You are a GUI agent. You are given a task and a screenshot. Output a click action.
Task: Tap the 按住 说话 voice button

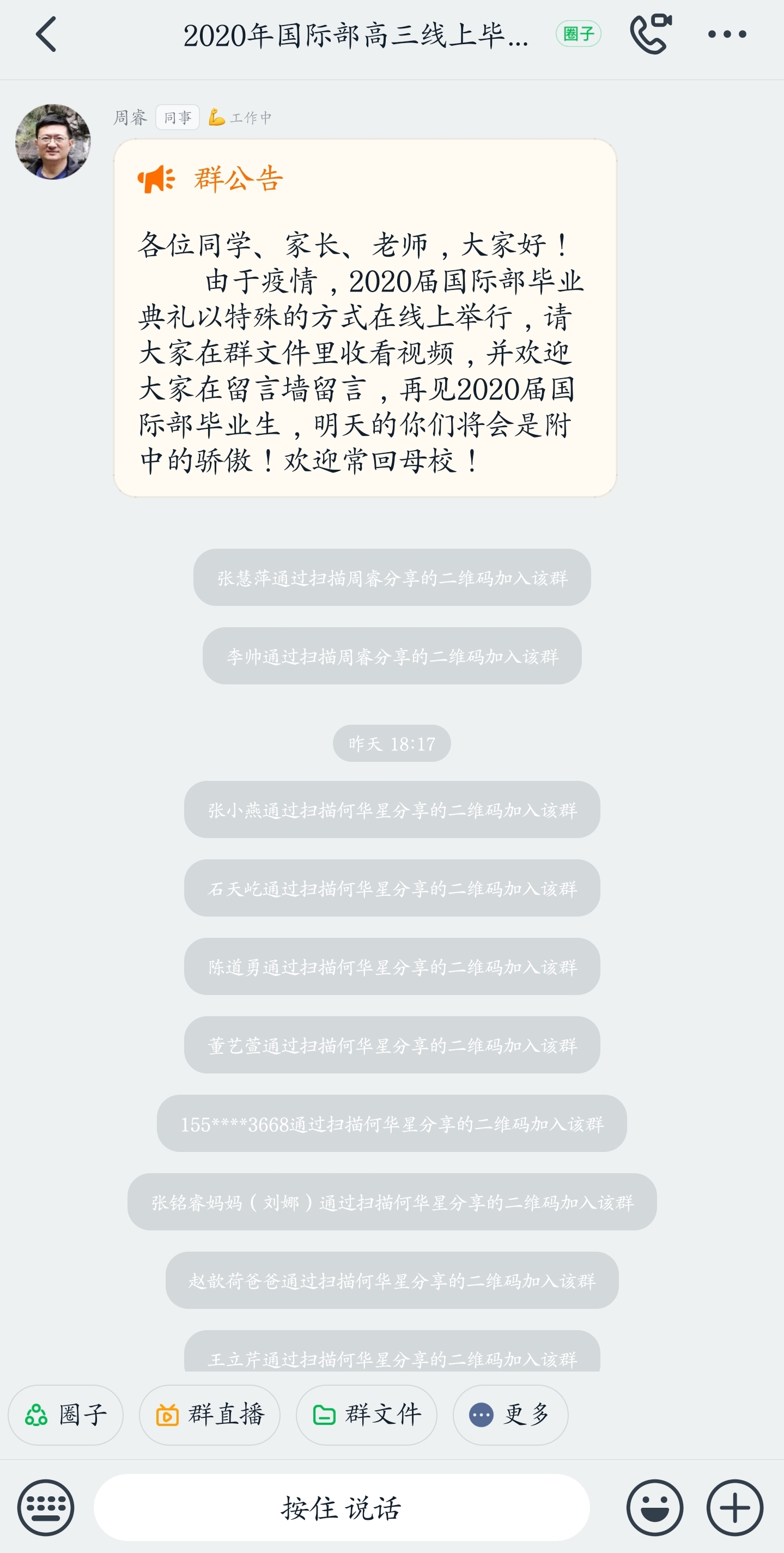(x=342, y=1507)
